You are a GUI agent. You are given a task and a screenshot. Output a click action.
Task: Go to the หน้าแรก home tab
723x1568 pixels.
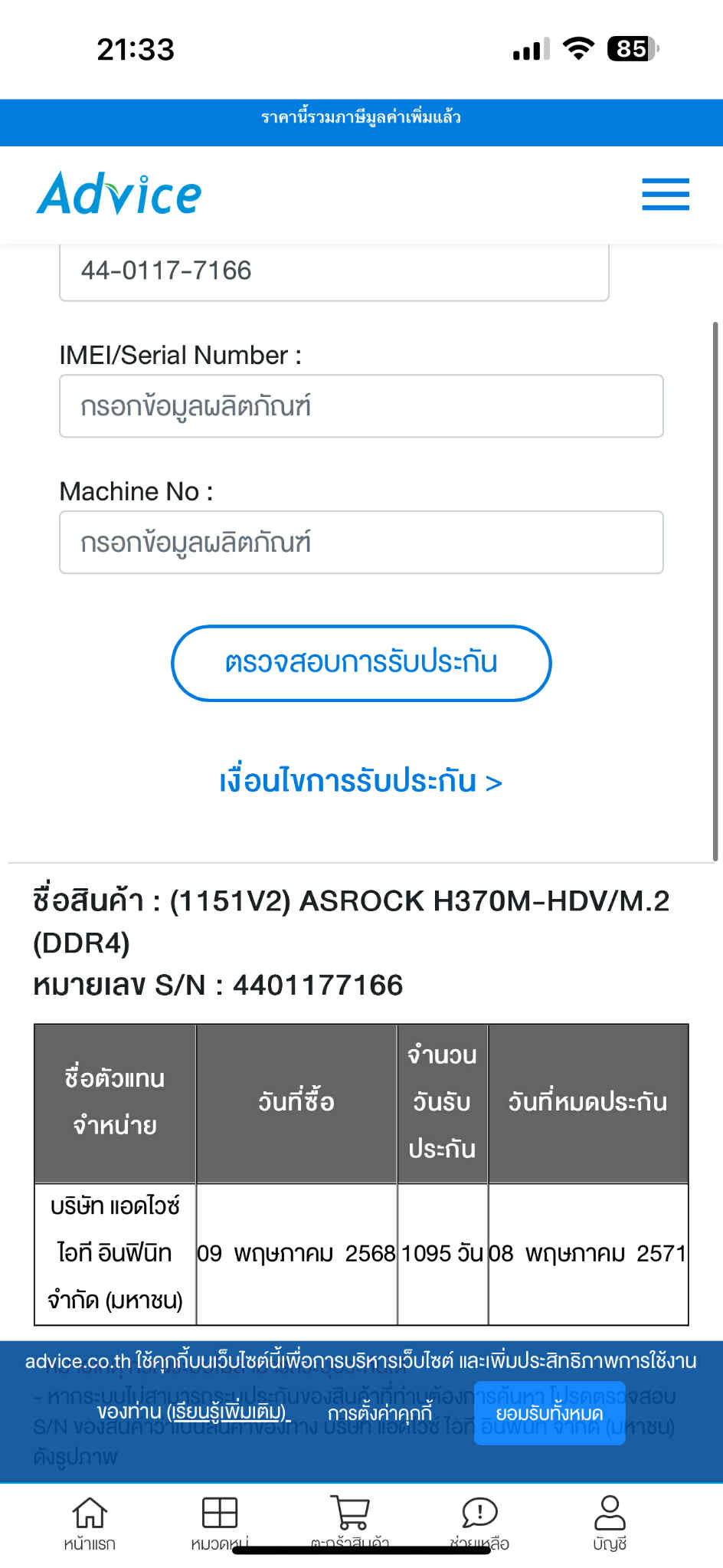pyautogui.click(x=90, y=1523)
